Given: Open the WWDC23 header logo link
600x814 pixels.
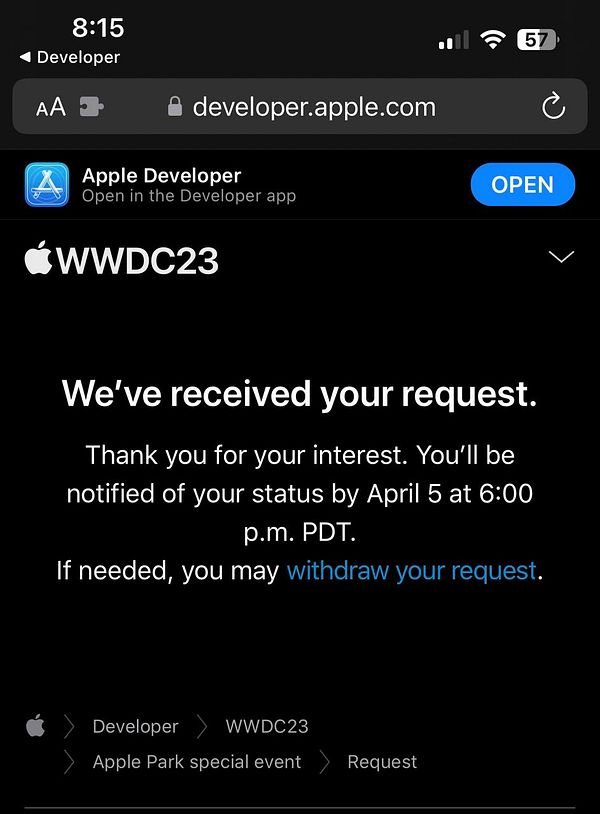Looking at the screenshot, I should [121, 260].
